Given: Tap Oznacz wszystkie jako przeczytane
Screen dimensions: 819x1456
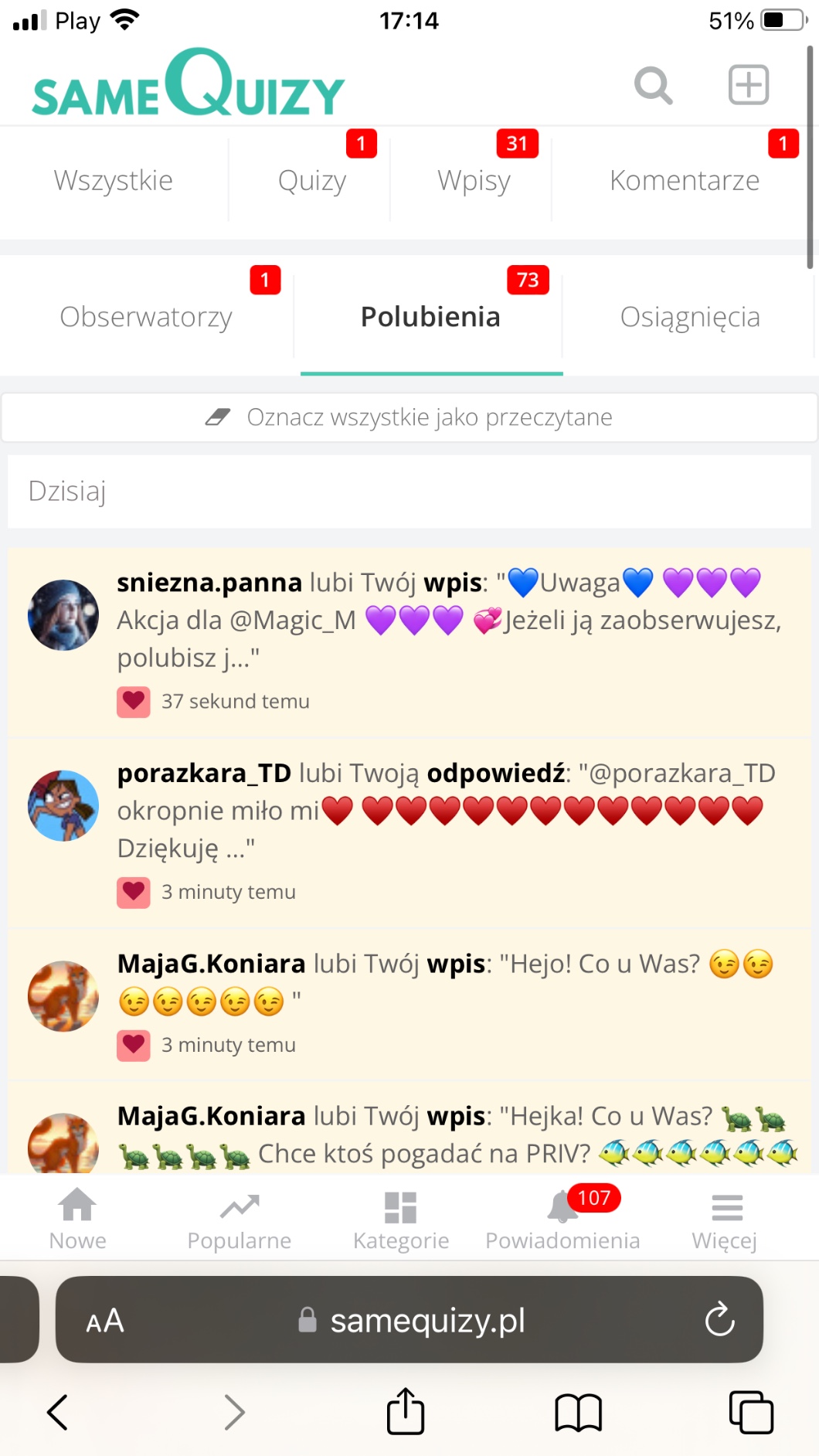Looking at the screenshot, I should pyautogui.click(x=409, y=417).
